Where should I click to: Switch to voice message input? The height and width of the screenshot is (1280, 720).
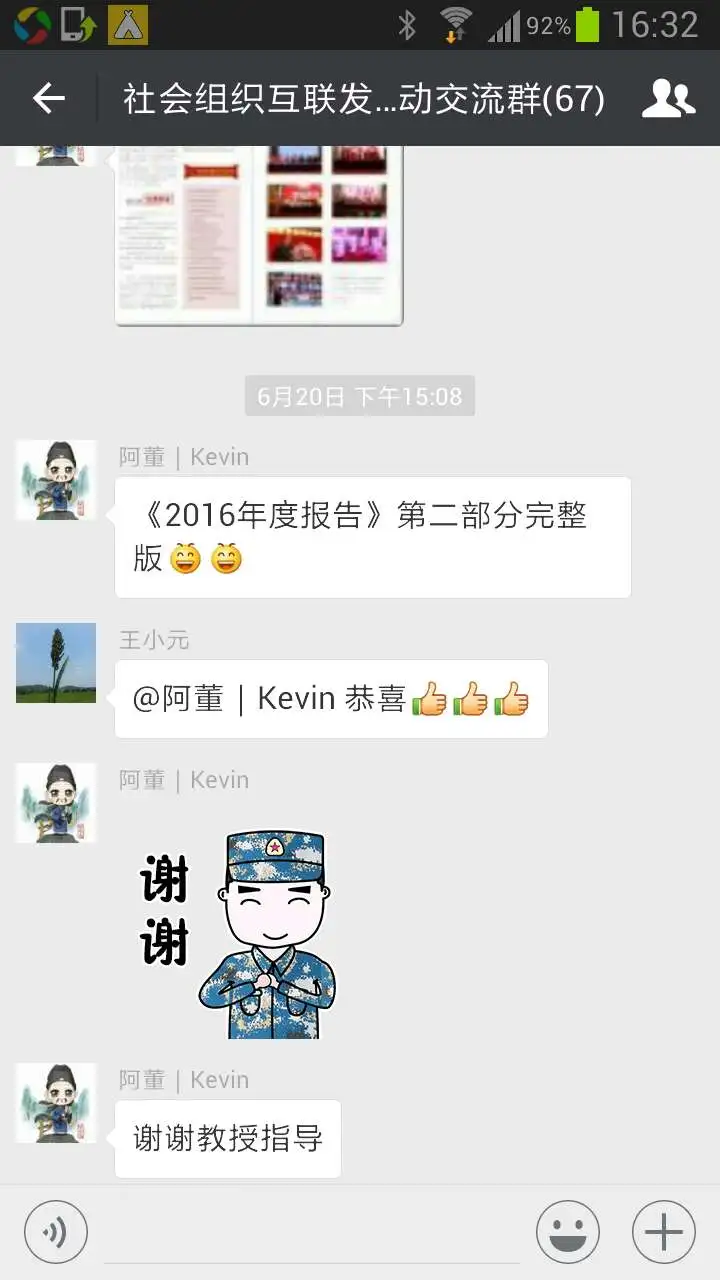56,1232
